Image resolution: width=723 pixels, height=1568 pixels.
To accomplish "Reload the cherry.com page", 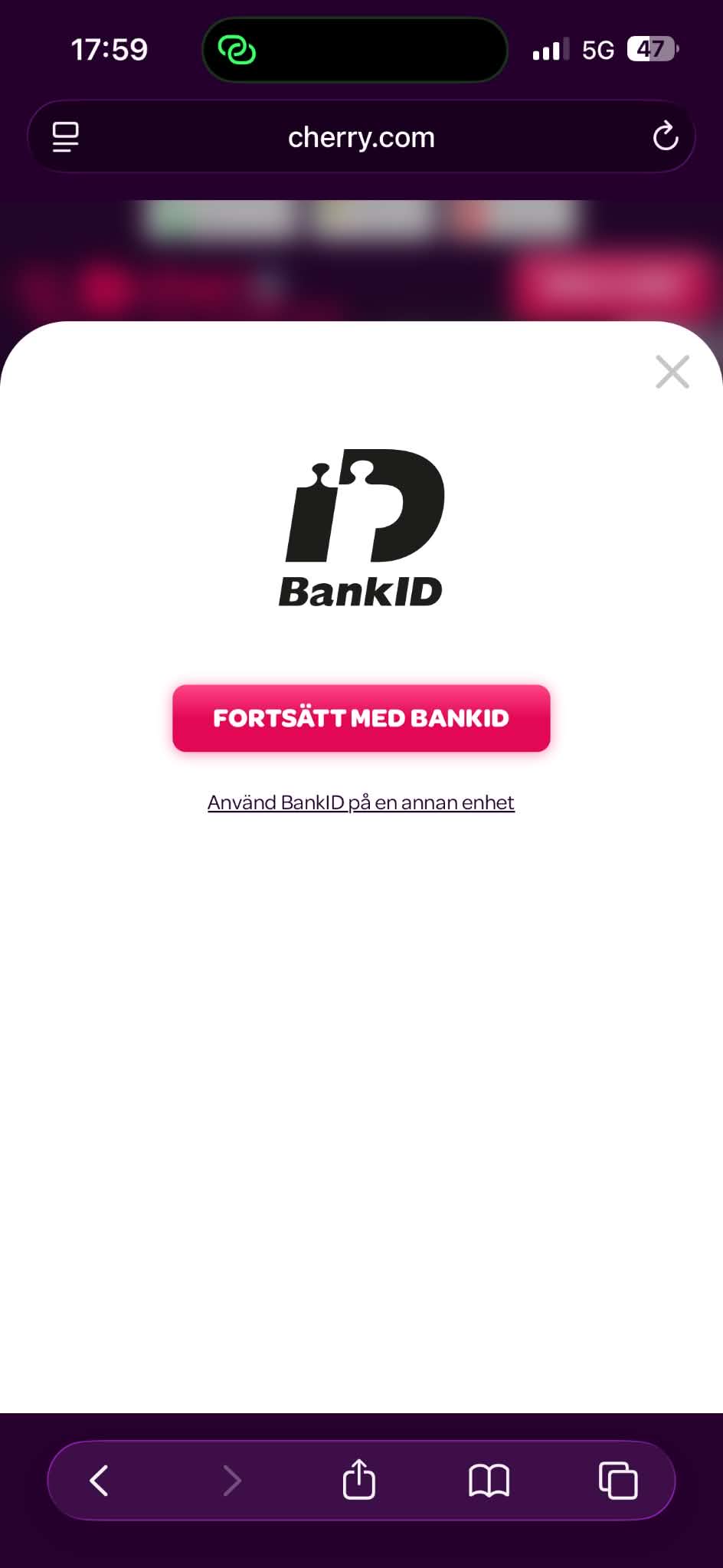I will tap(665, 137).
